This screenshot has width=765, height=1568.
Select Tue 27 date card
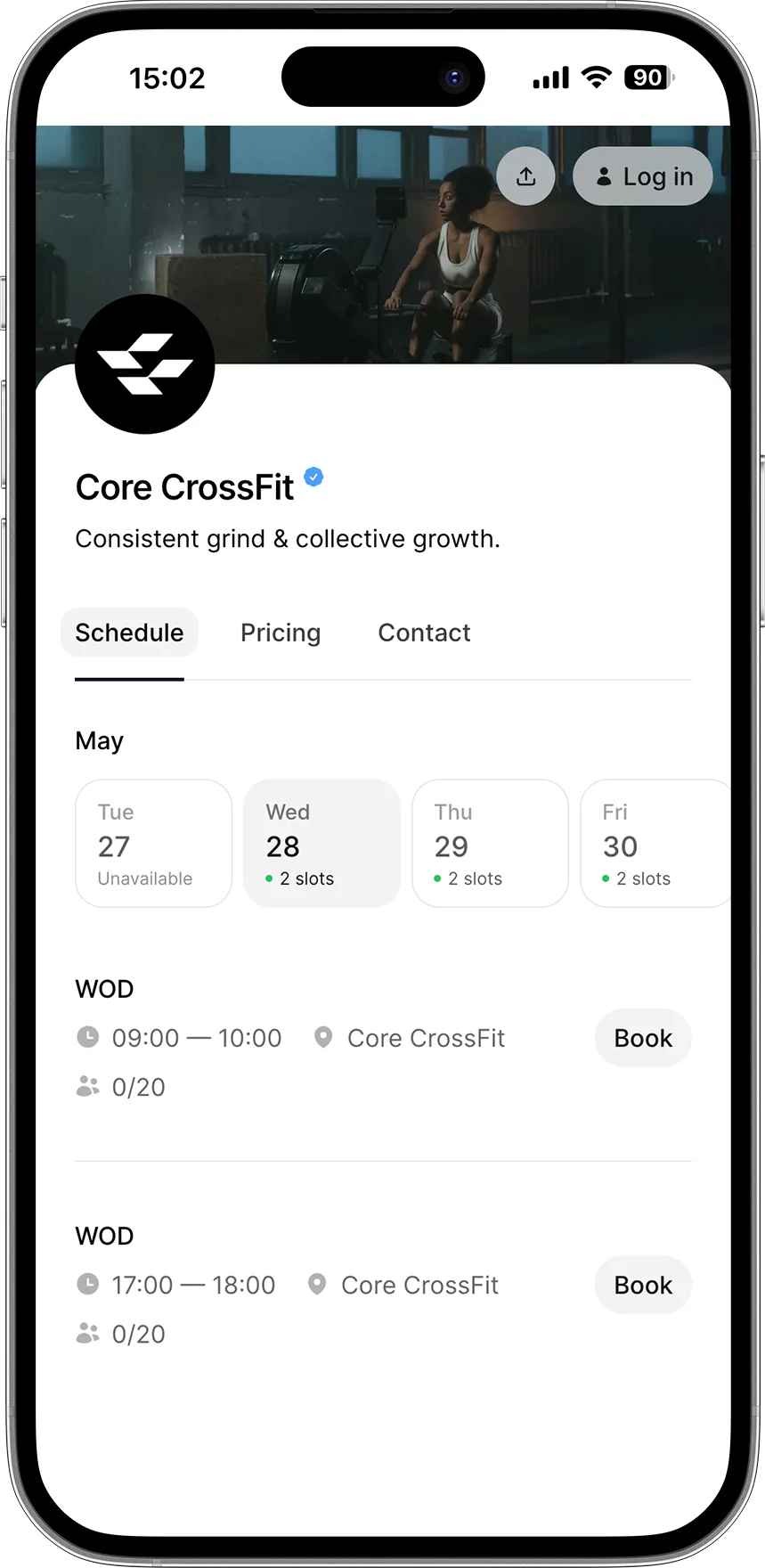(153, 843)
